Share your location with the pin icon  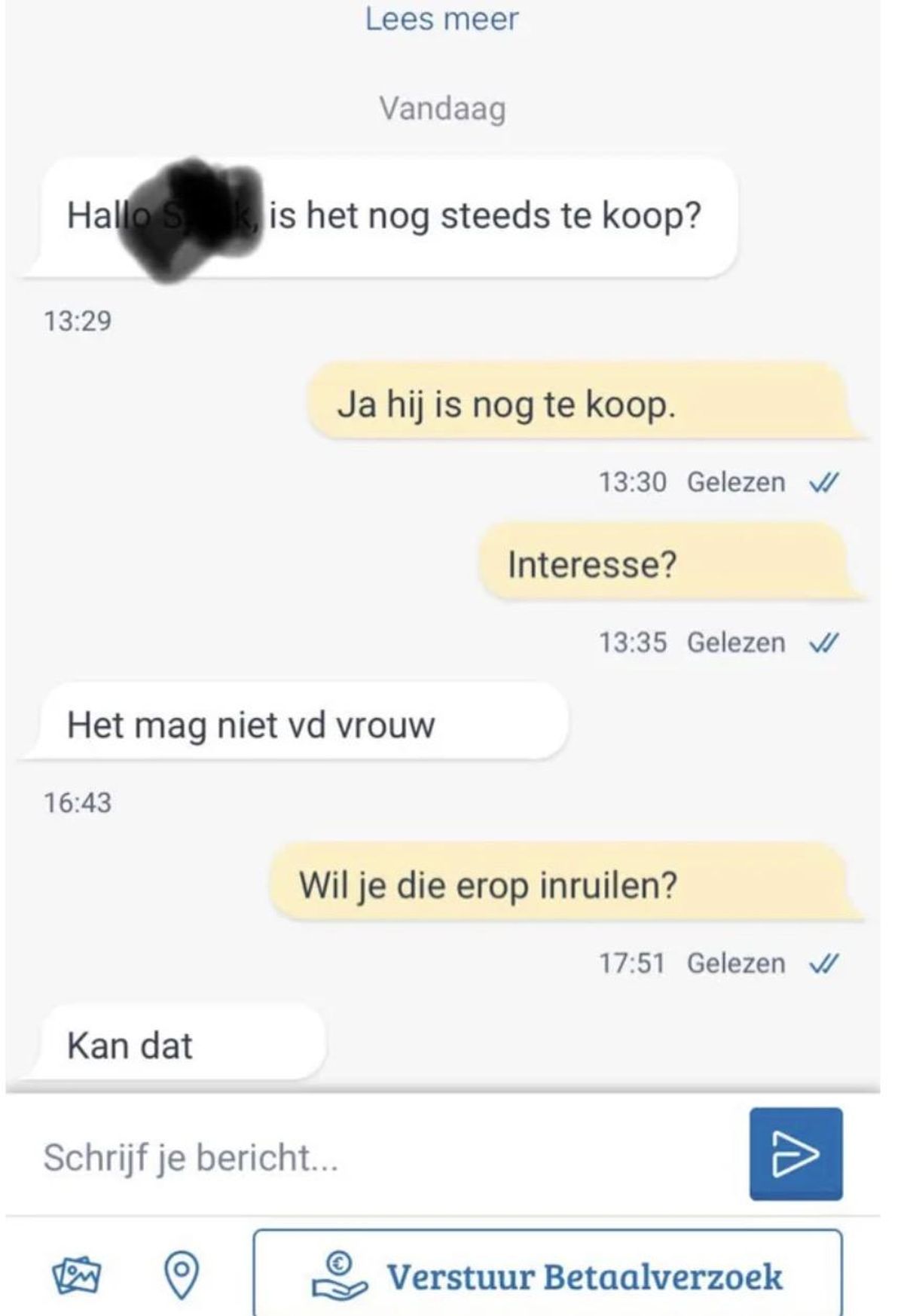(x=182, y=1275)
